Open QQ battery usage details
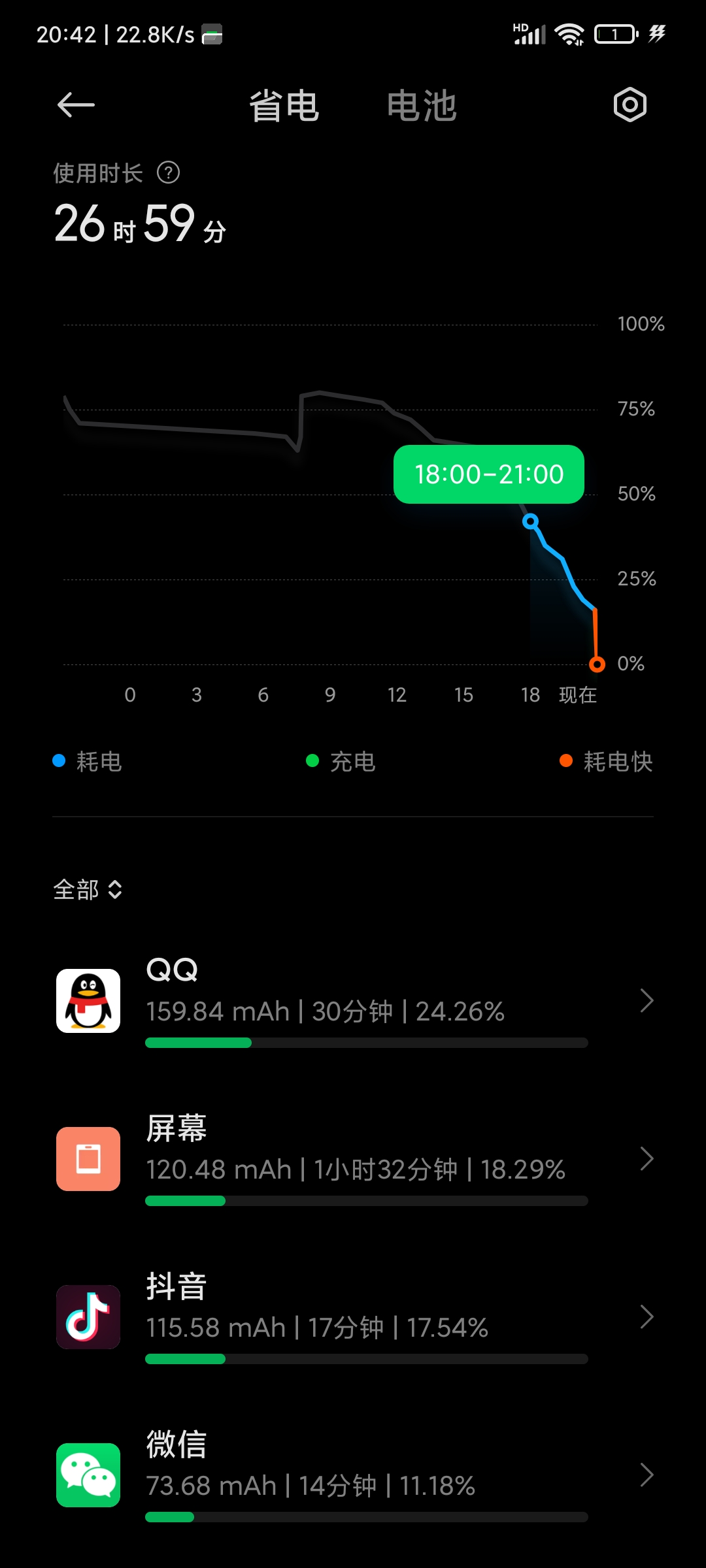 coord(353,1001)
